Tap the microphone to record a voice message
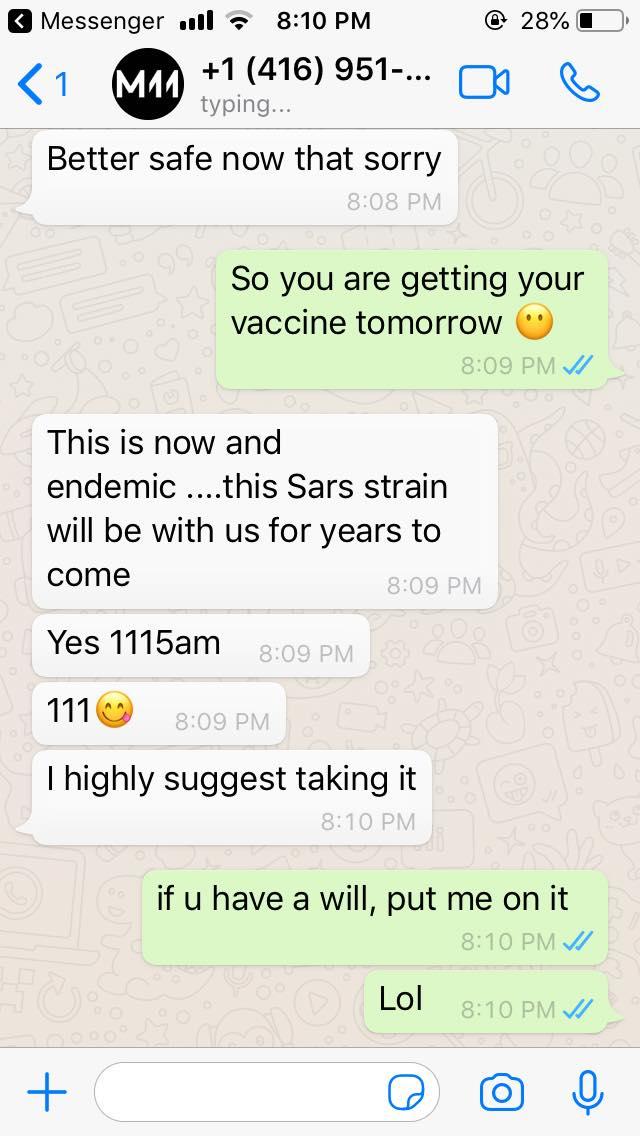The height and width of the screenshot is (1136, 640). click(x=587, y=1093)
